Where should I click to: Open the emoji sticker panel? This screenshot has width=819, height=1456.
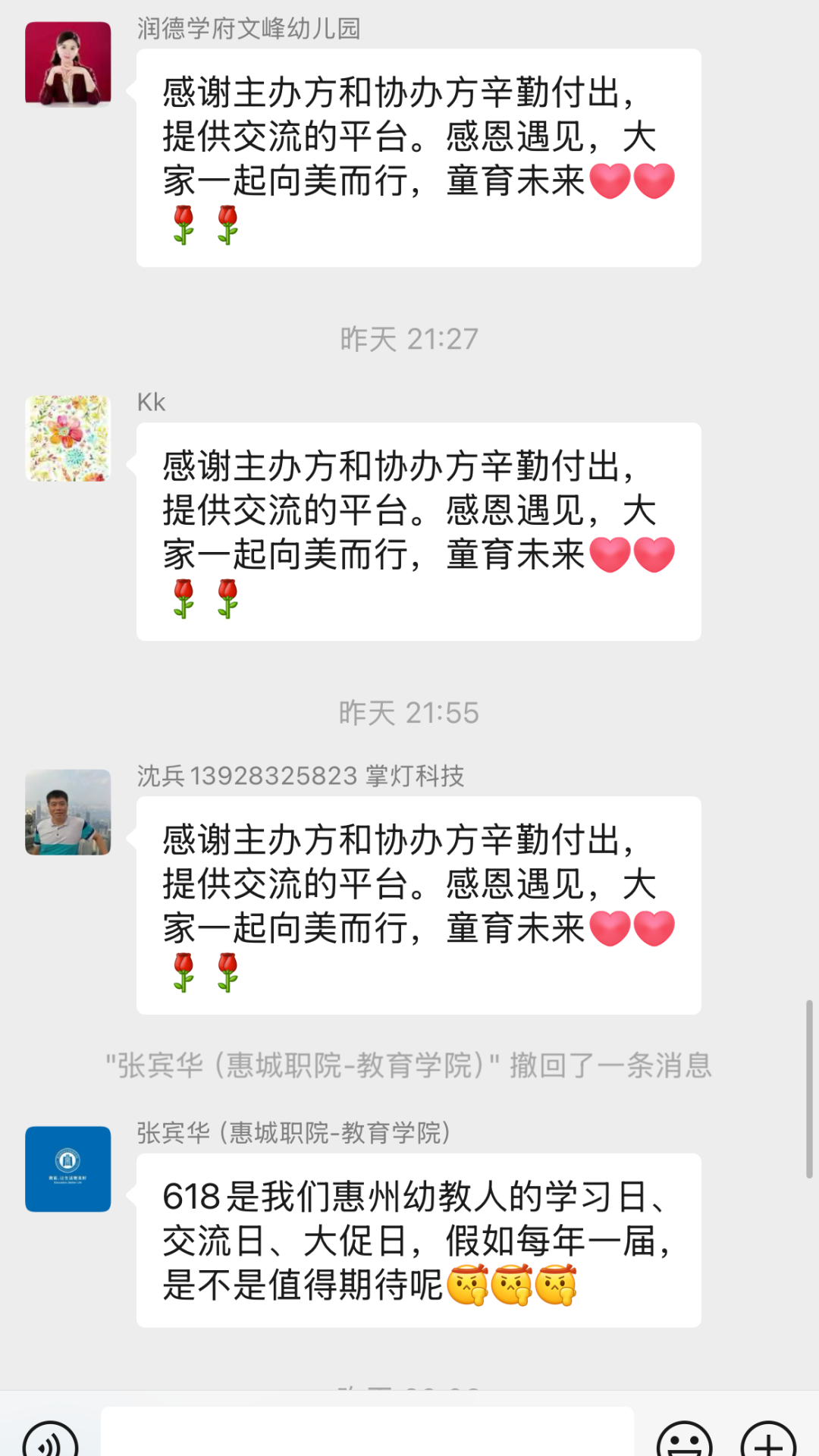684,1442
